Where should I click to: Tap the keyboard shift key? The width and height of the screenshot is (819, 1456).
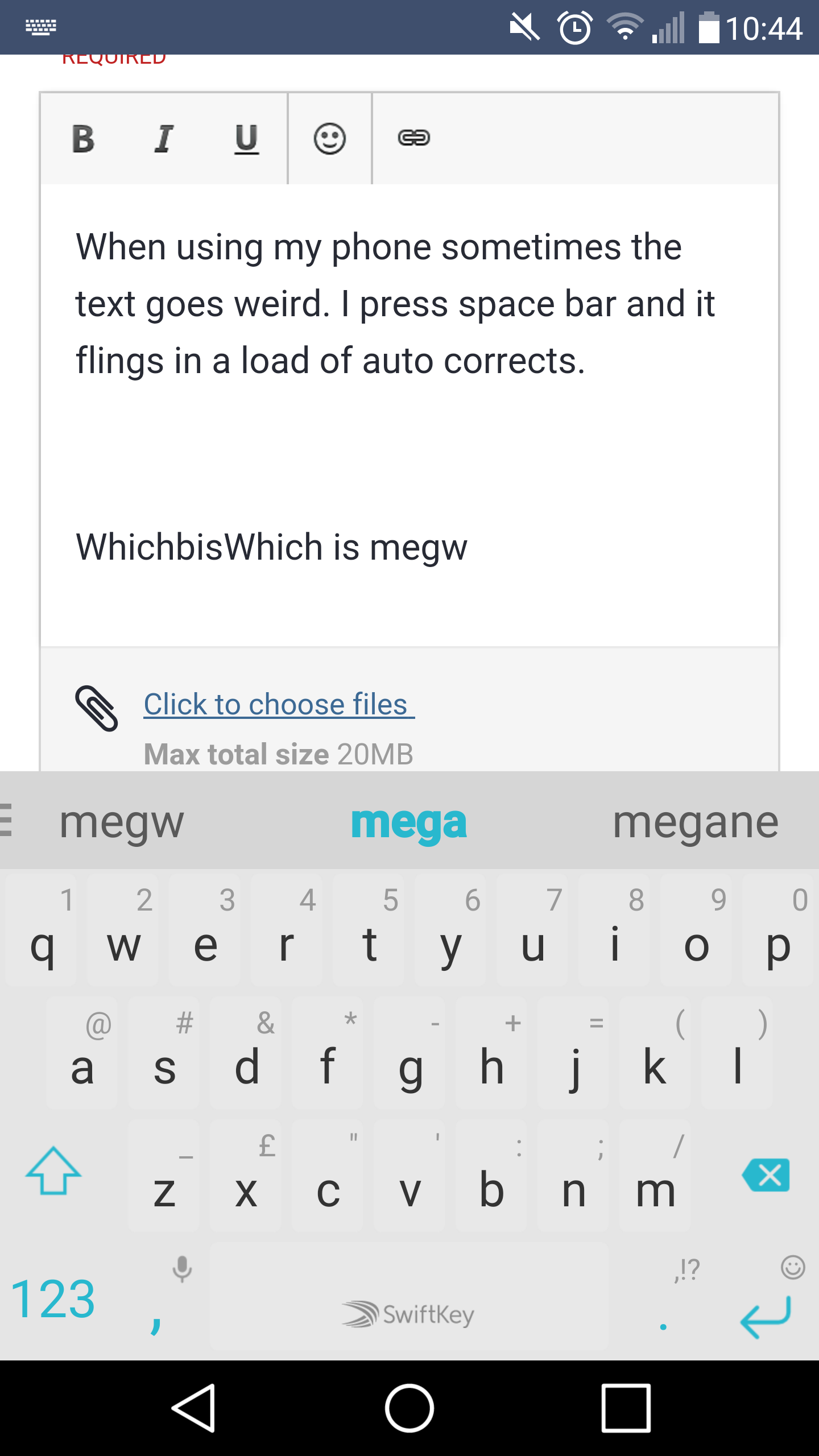click(53, 1170)
